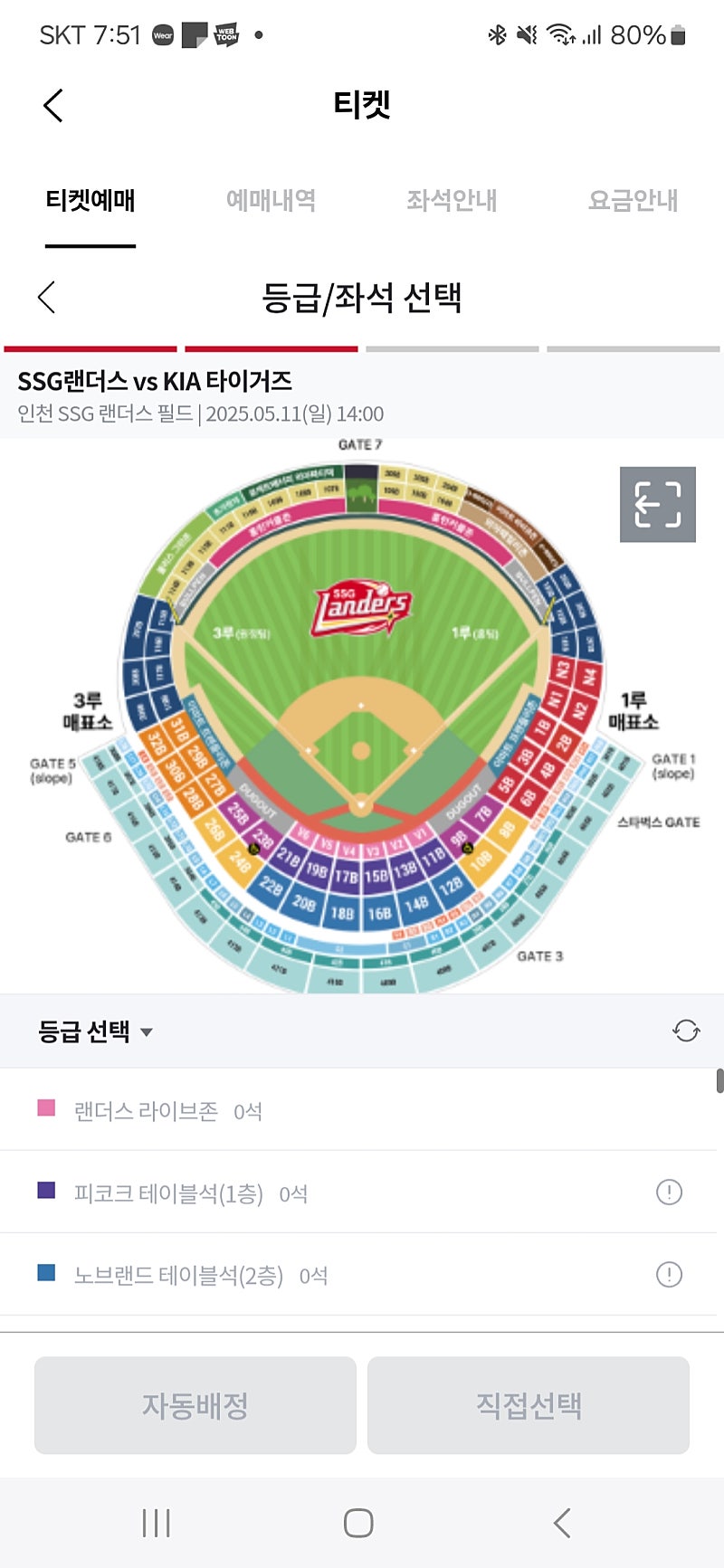Viewport: 724px width, 1568px height.
Task: View info for 피코크 테이블석(1층)
Action: 669,1193
